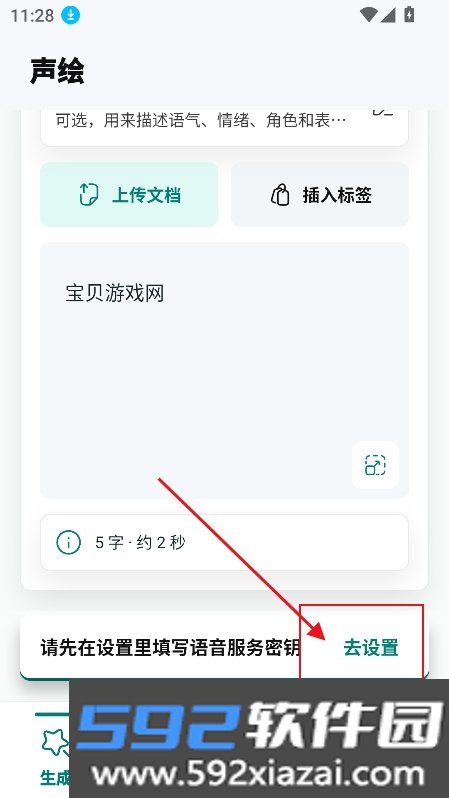This screenshot has width=449, height=798.
Task: Tap the 上传文档 upload button
Action: pos(129,194)
